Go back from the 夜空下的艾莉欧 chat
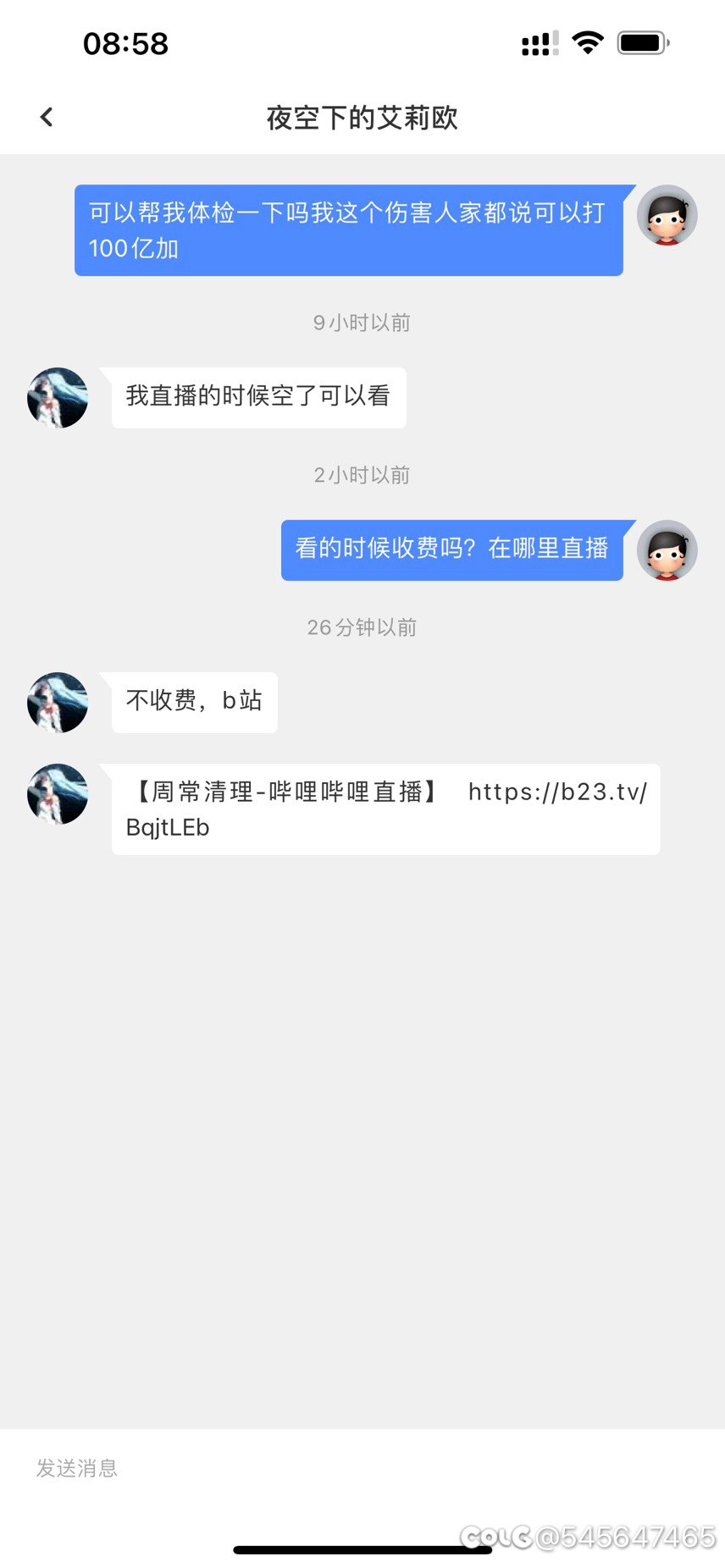 (47, 118)
